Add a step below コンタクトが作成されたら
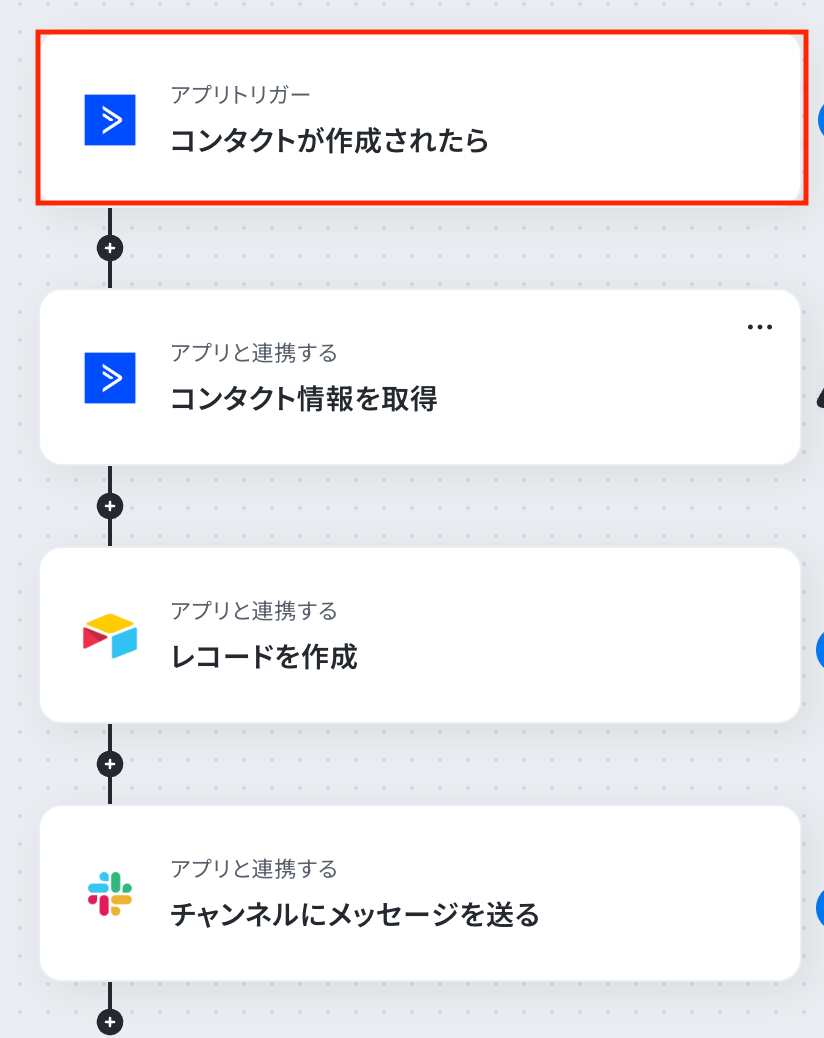The image size is (824, 1038). click(x=110, y=247)
